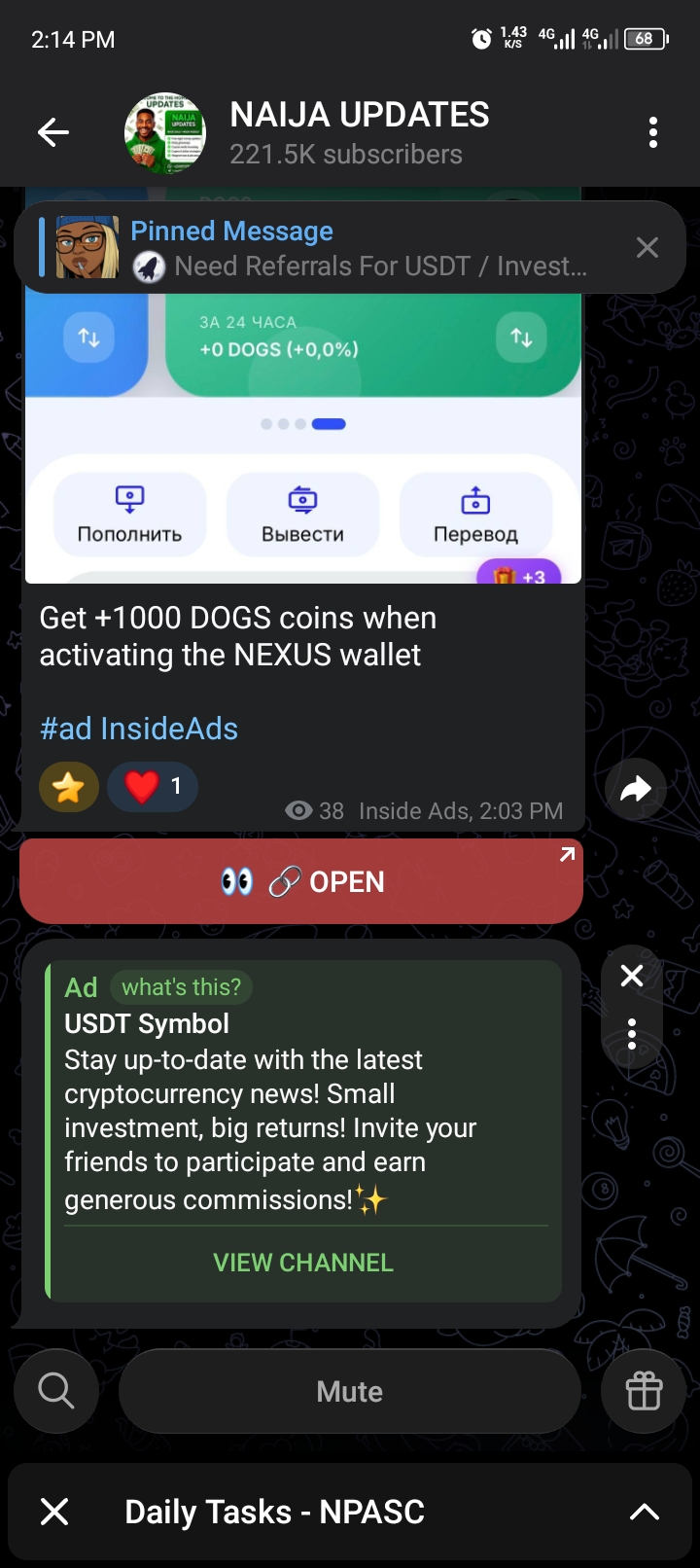Tap "what's this?" on the ad
This screenshot has height=1568, width=700.
pos(181,987)
